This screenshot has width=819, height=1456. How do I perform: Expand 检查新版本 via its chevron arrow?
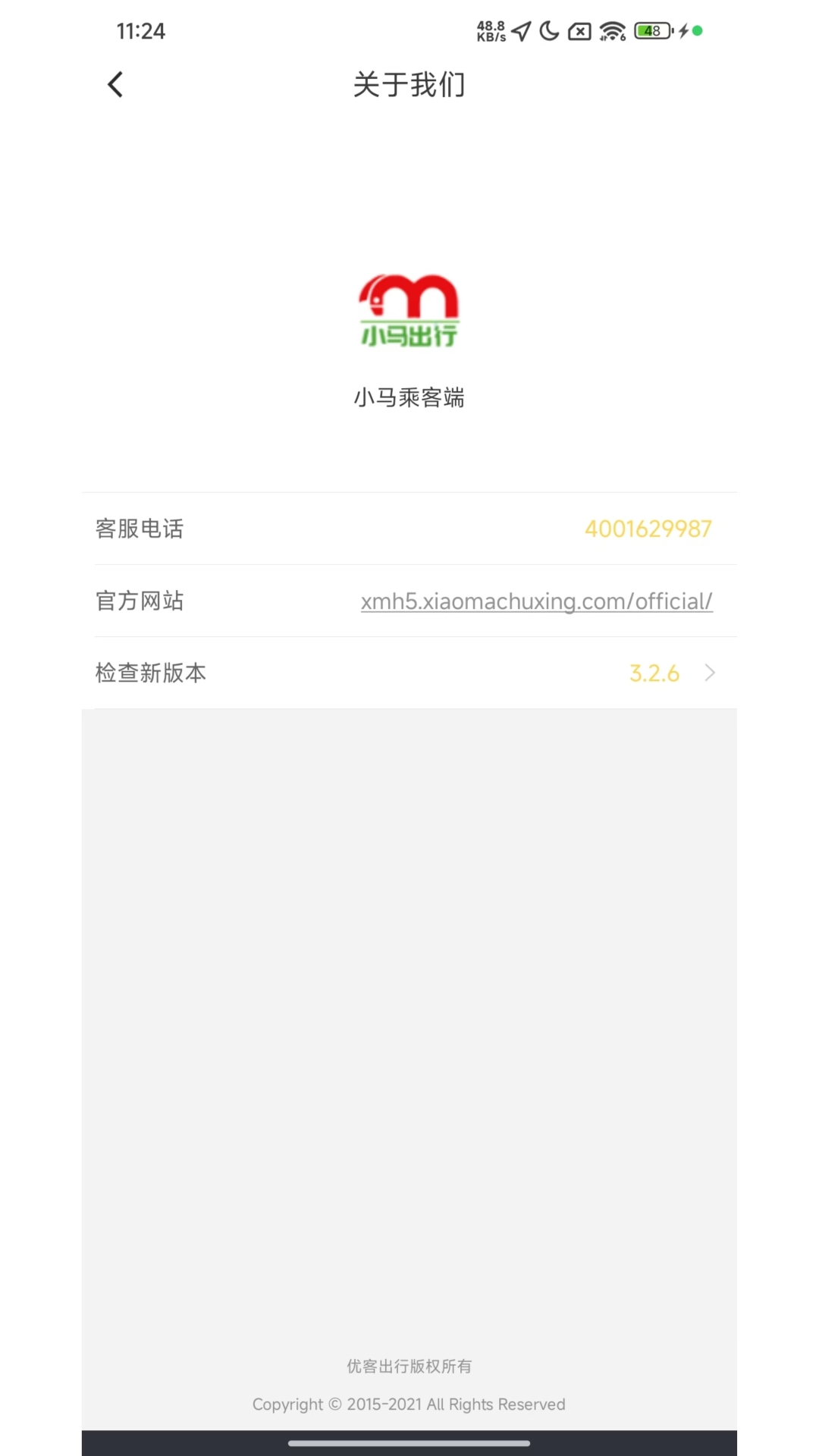point(710,673)
